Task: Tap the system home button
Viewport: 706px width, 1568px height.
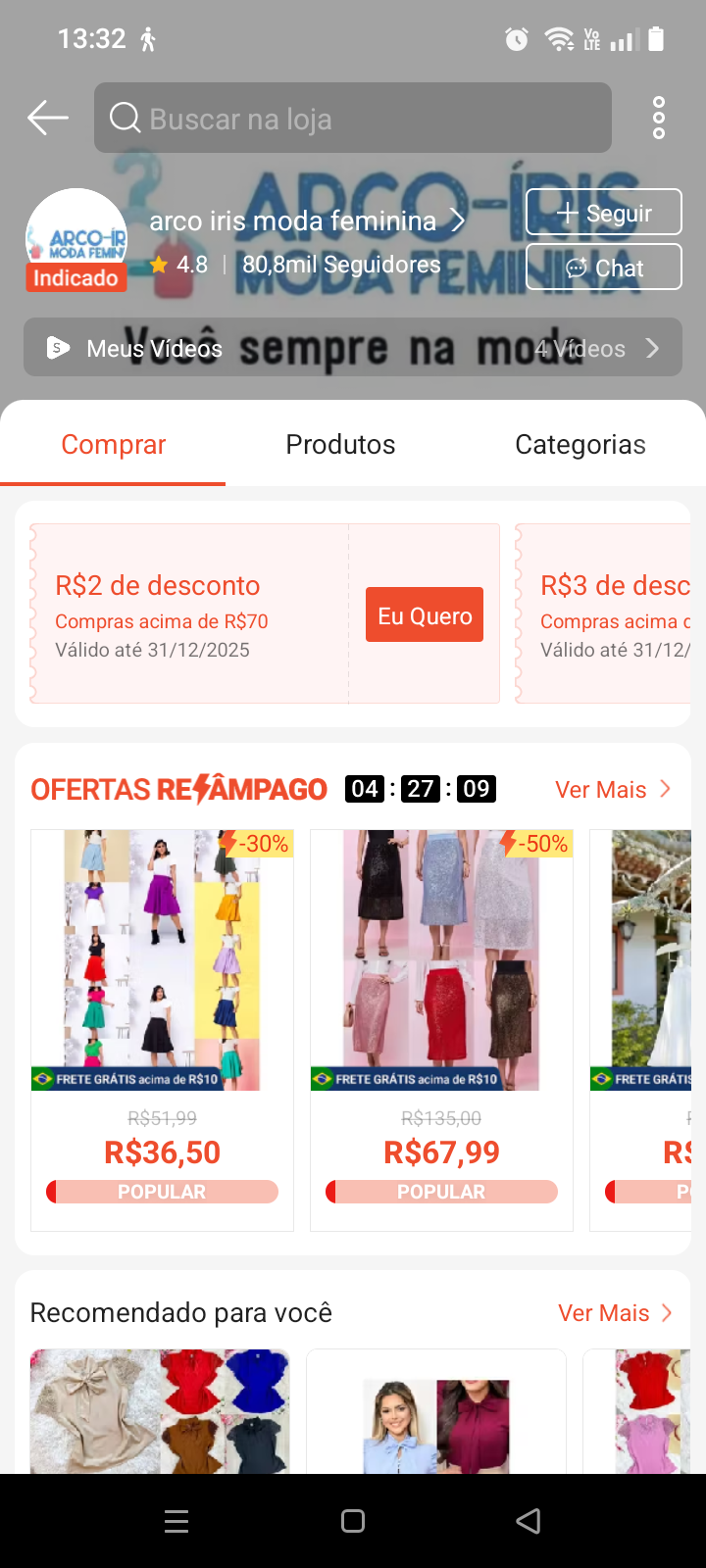Action: click(353, 1521)
